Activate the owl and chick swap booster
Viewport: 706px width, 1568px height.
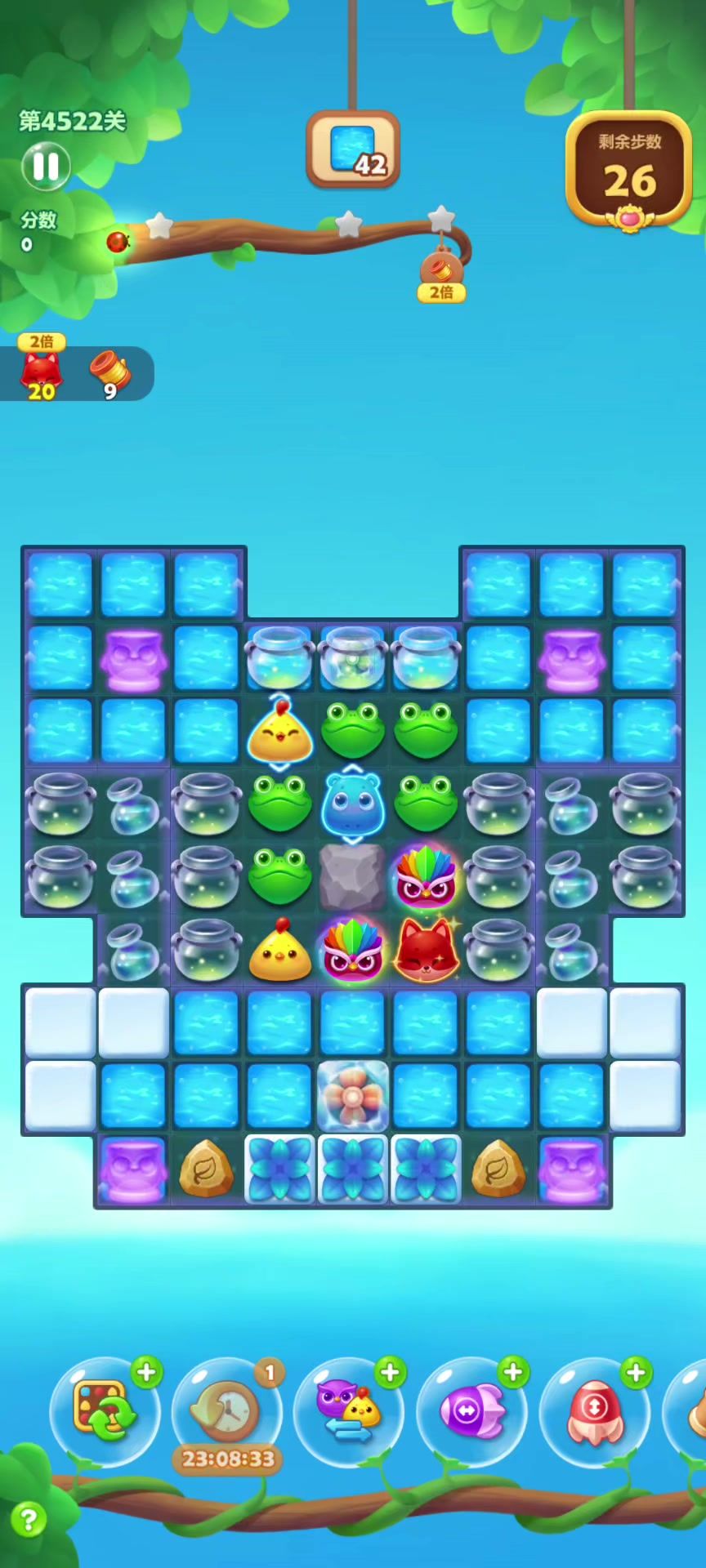[x=349, y=1411]
